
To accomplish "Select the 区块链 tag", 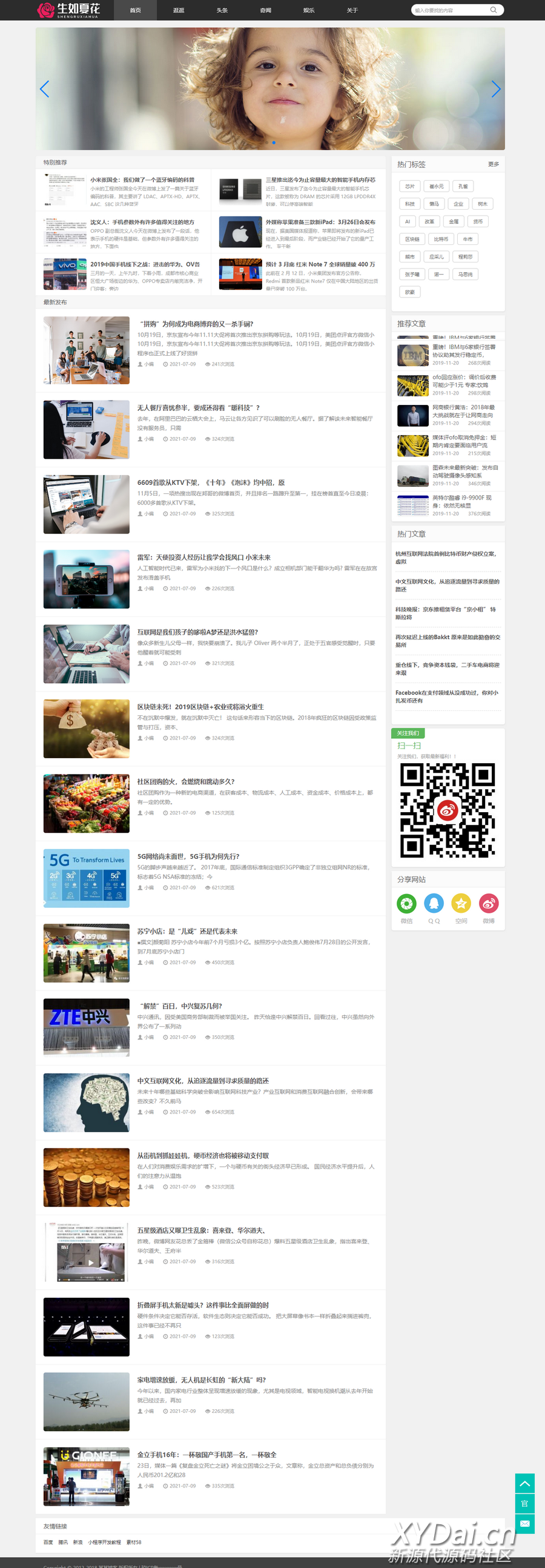I will tap(412, 239).
